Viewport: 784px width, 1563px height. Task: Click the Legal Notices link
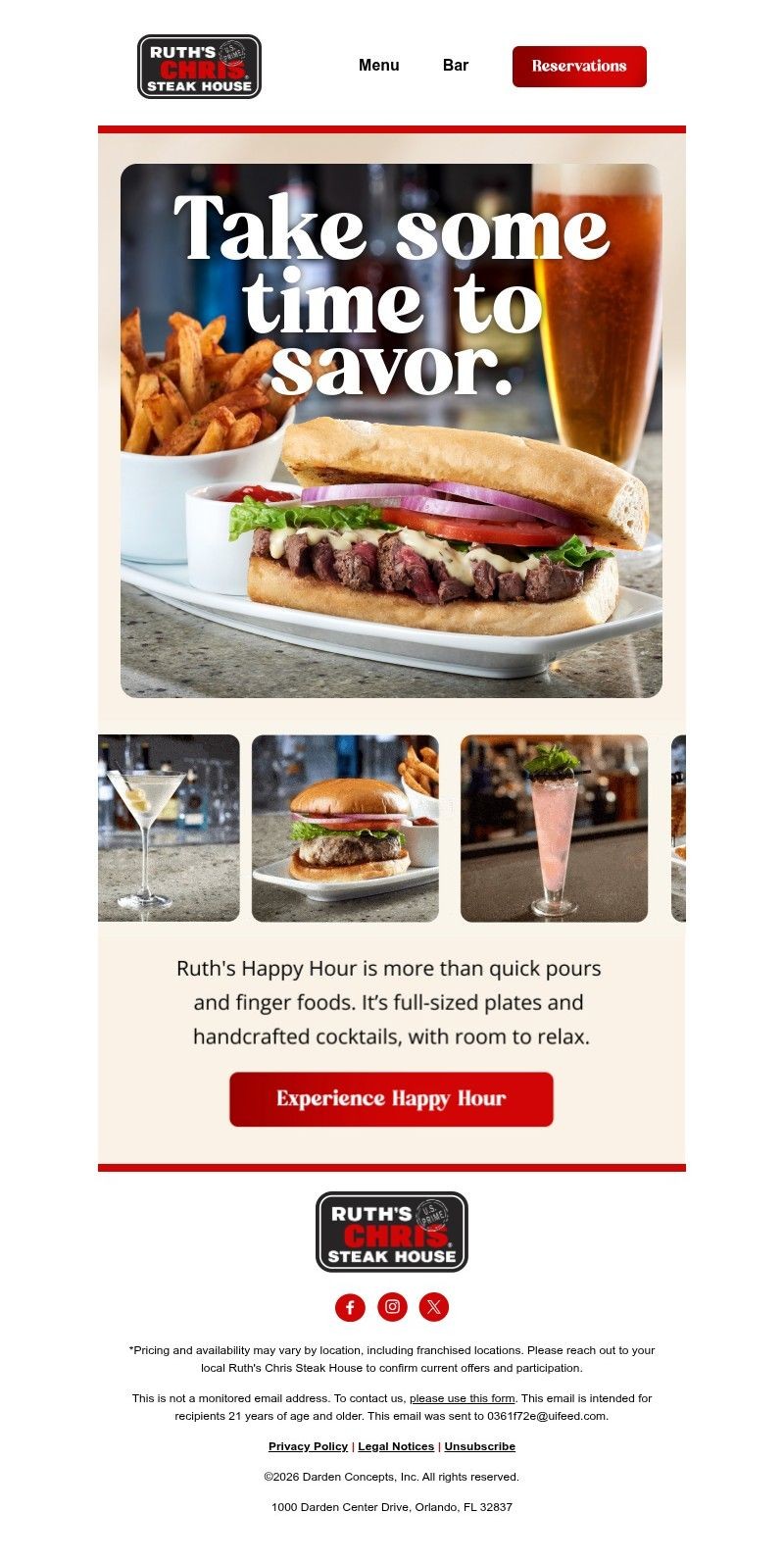[396, 1445]
